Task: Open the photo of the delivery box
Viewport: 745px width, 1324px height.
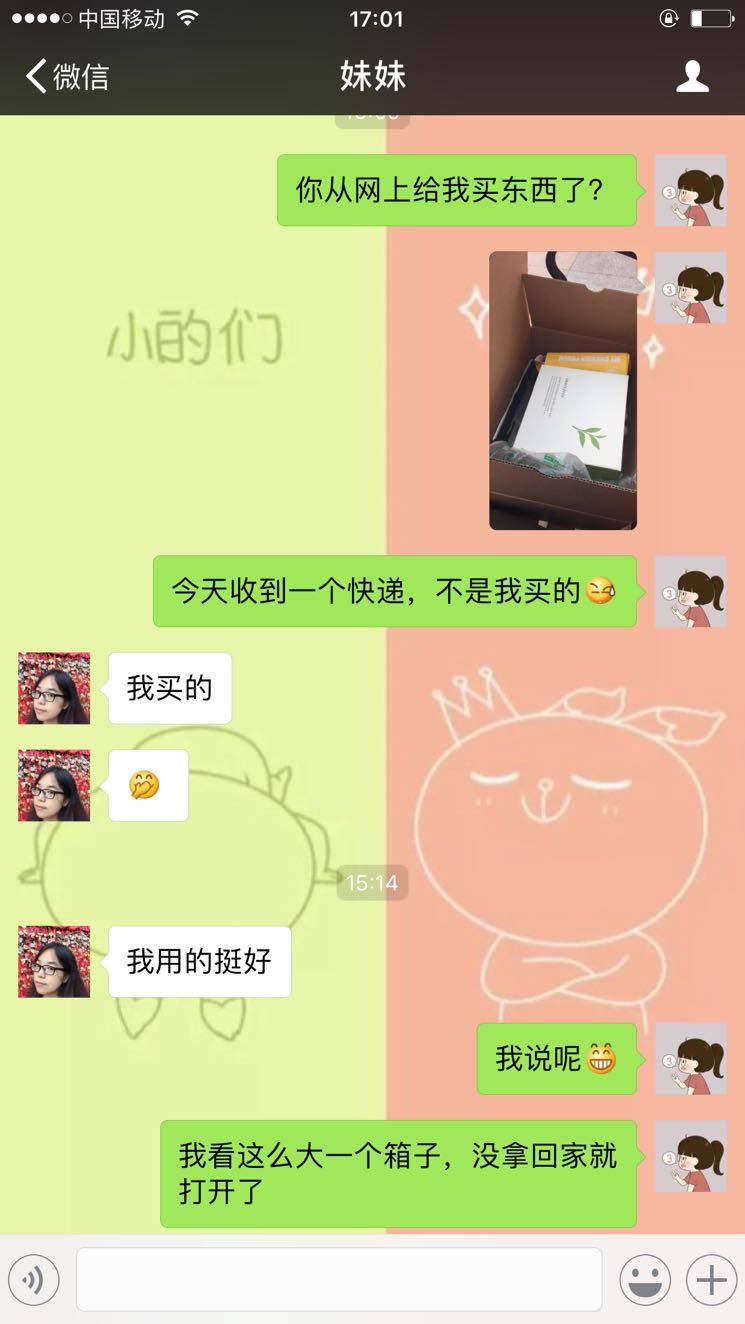Action: [563, 390]
